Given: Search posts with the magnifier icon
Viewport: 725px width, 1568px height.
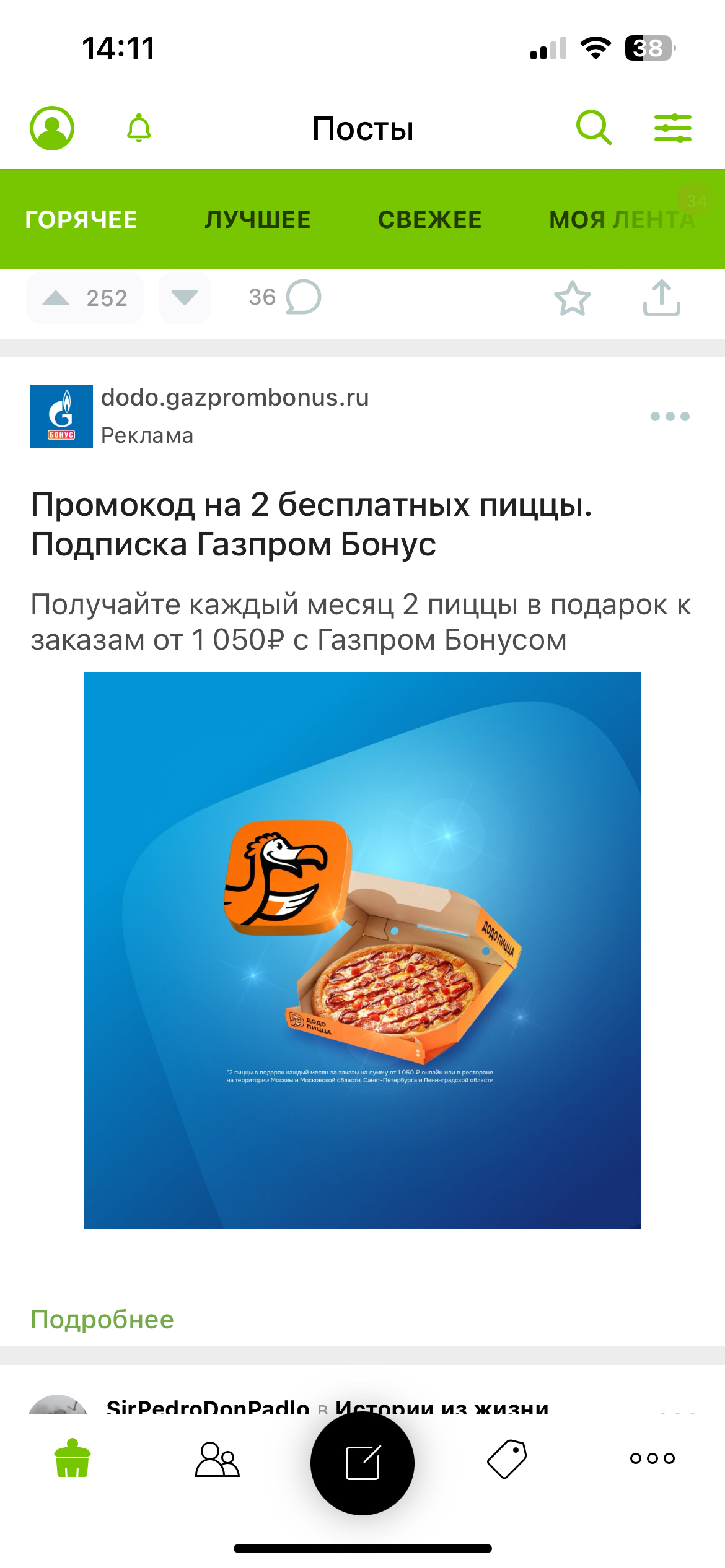Looking at the screenshot, I should tap(594, 128).
